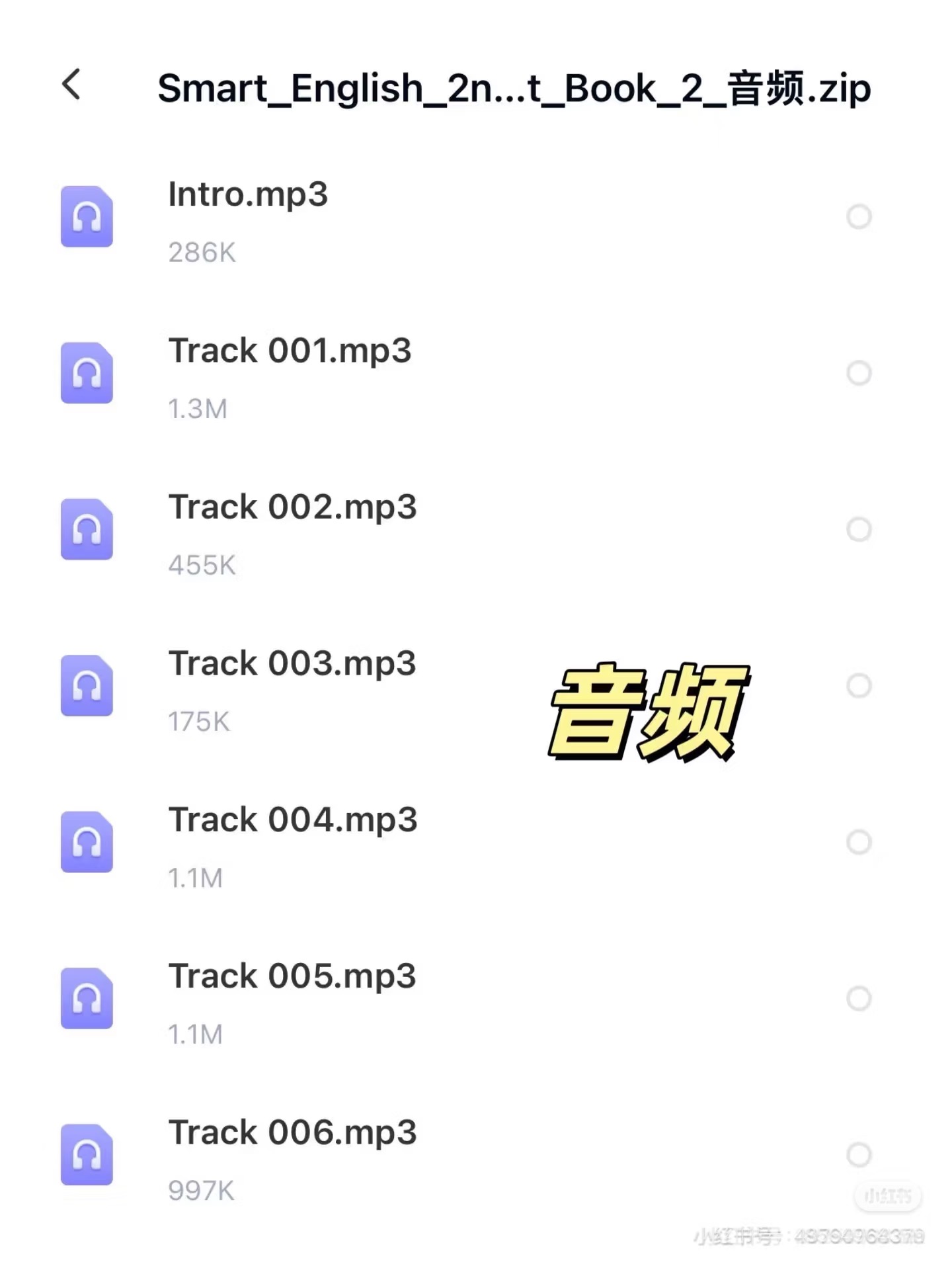Go back using the back arrow
This screenshot has height=1270, width=952.
71,85
